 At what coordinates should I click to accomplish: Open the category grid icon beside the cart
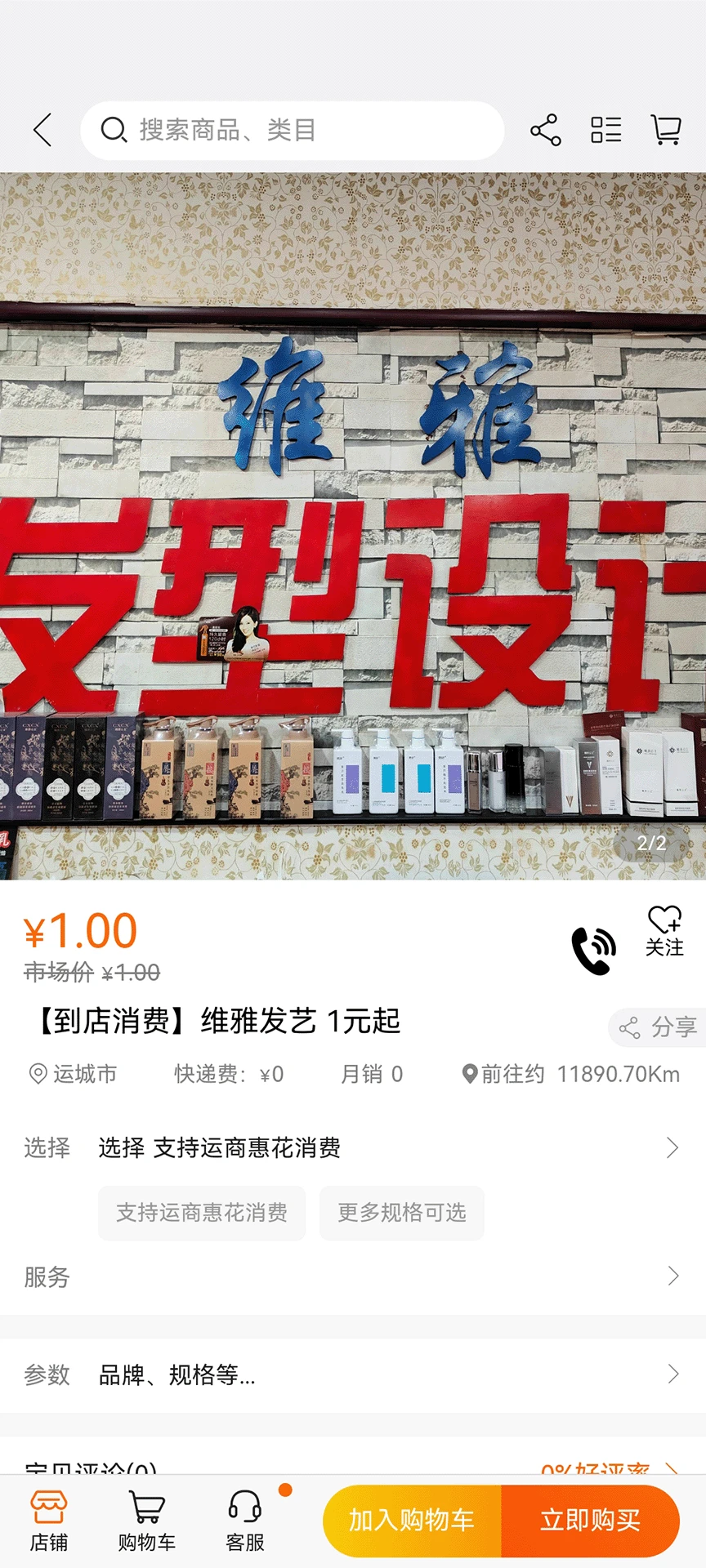tap(606, 130)
